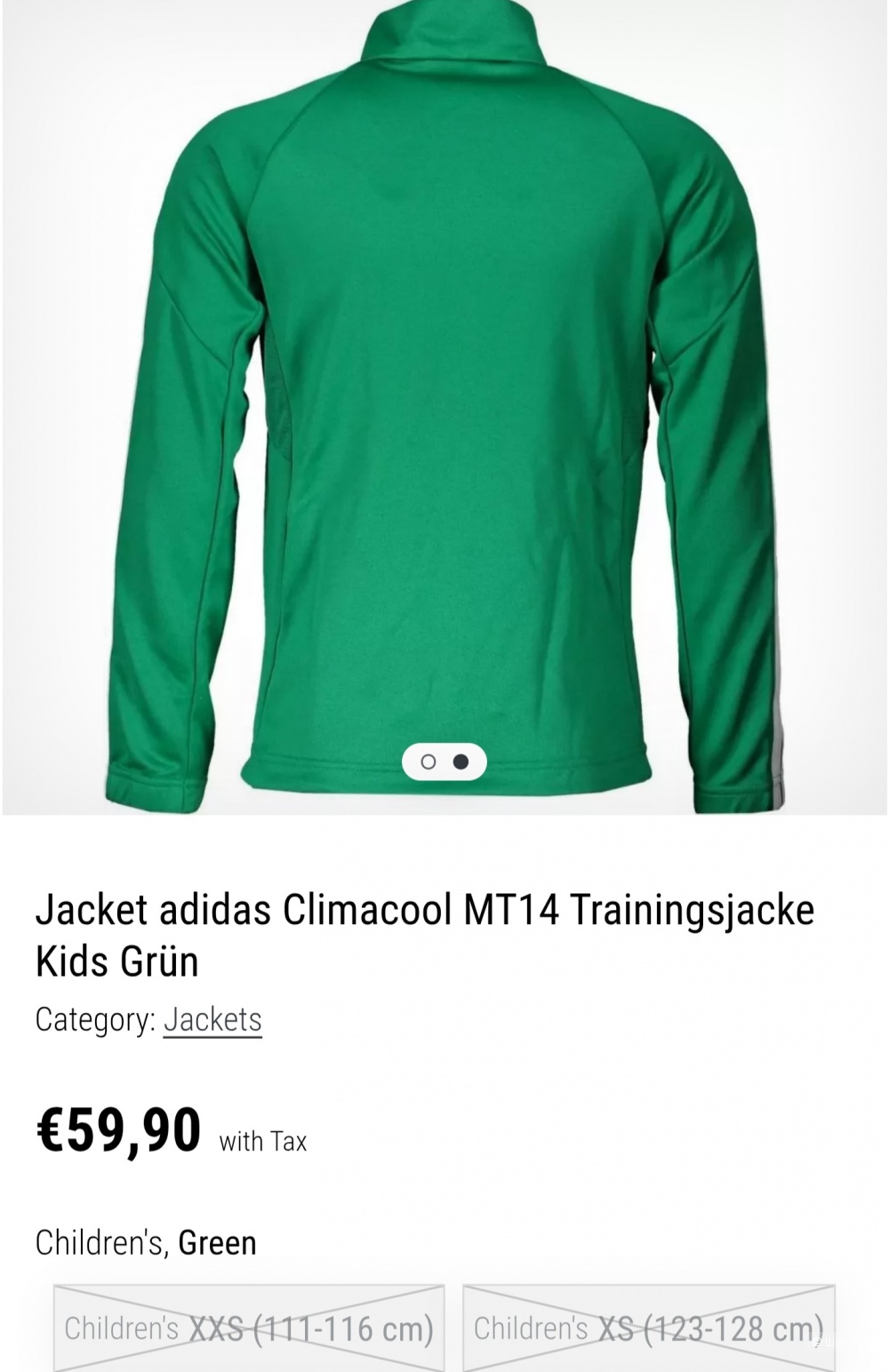Click the watermark logo in bottom corner

pos(827,1342)
